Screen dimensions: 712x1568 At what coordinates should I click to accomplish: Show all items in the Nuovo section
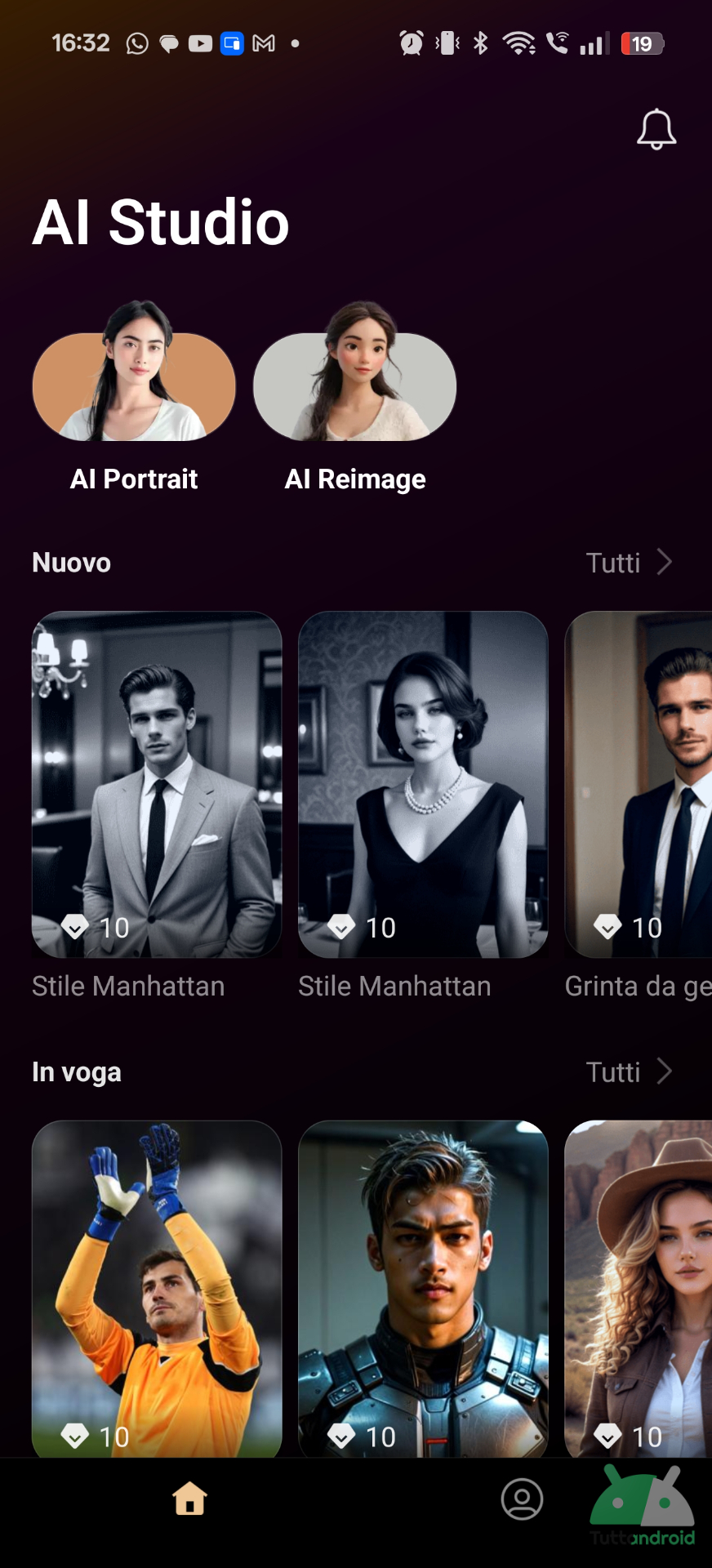(x=629, y=563)
